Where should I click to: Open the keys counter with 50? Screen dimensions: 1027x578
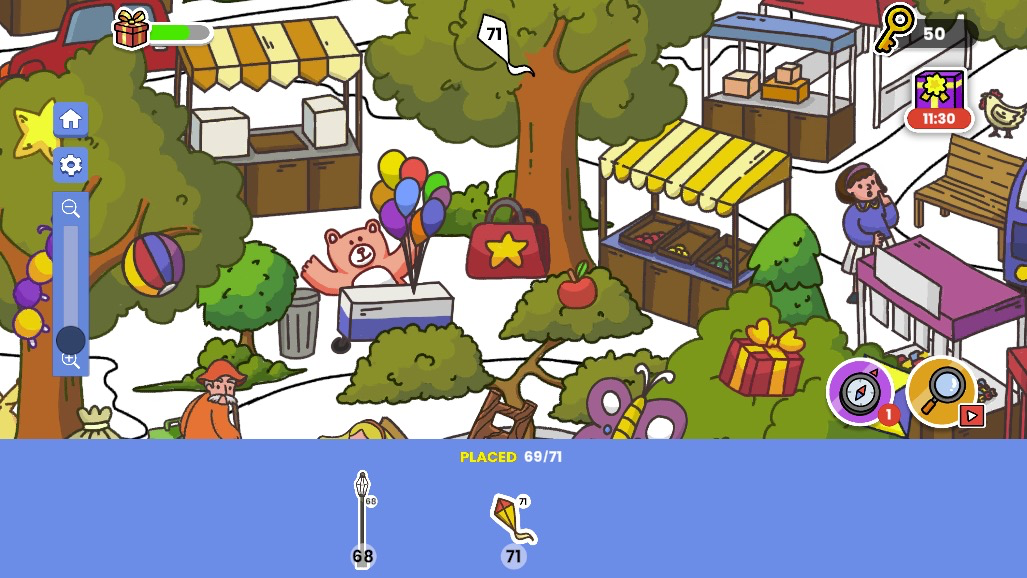(923, 33)
